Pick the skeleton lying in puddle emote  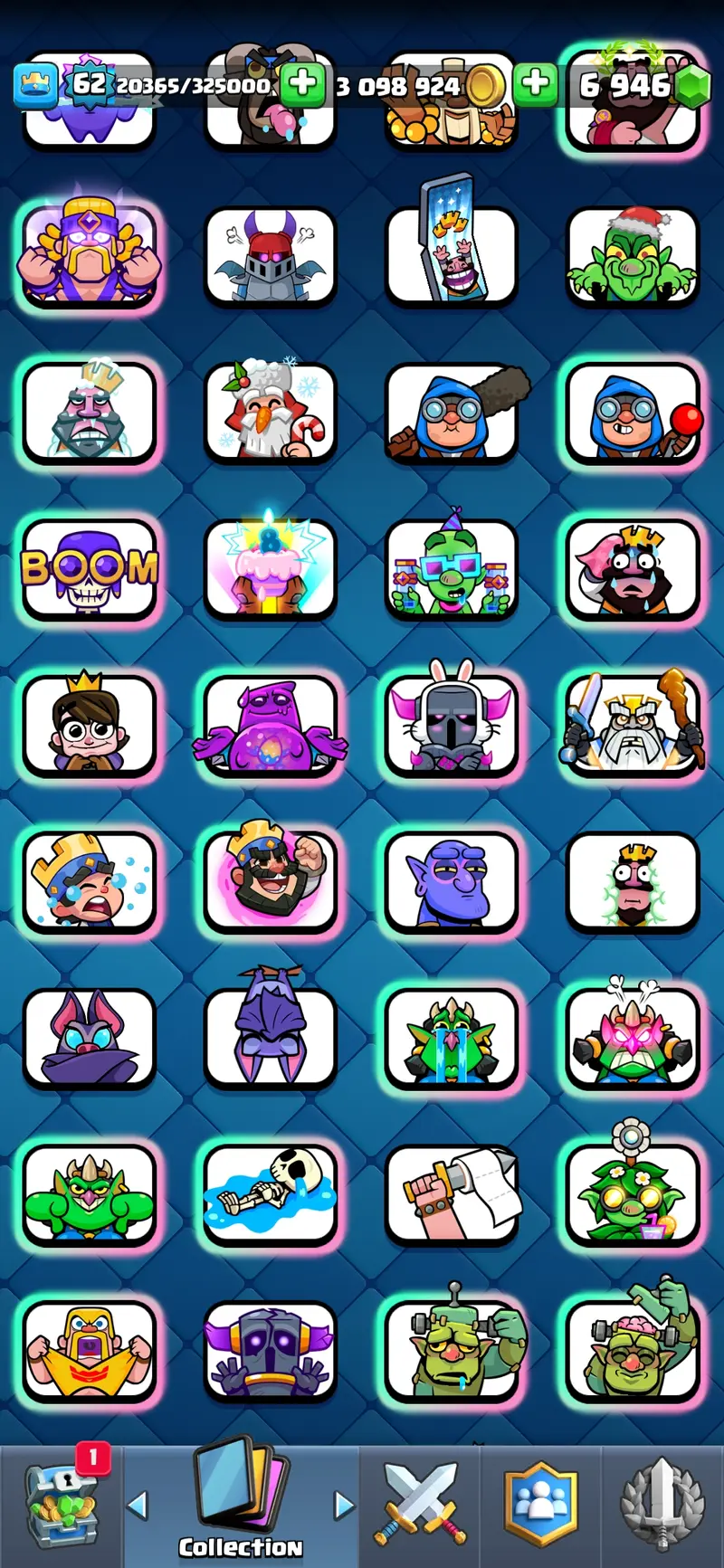pos(270,1193)
